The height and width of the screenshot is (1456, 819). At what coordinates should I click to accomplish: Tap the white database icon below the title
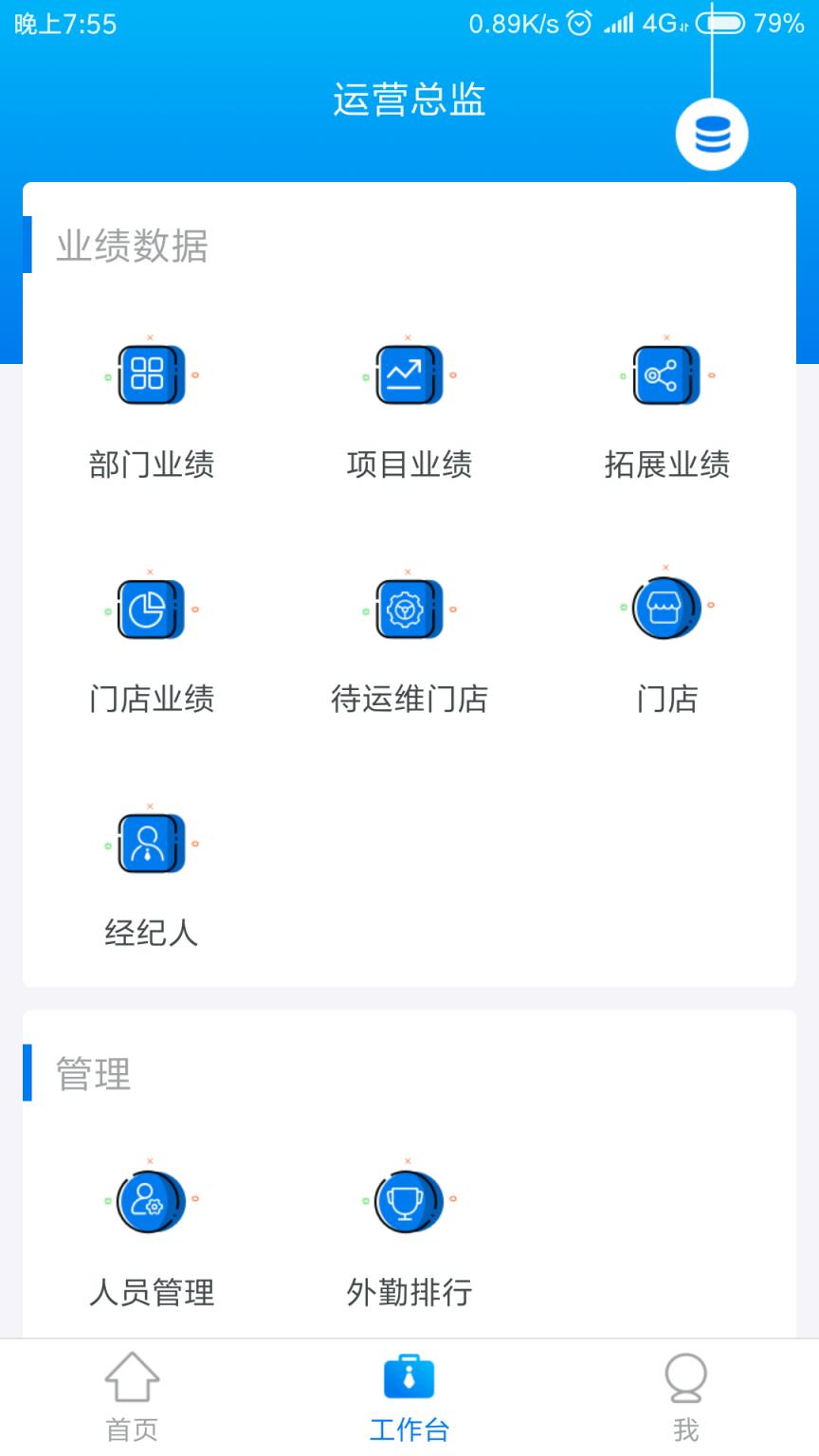(712, 134)
